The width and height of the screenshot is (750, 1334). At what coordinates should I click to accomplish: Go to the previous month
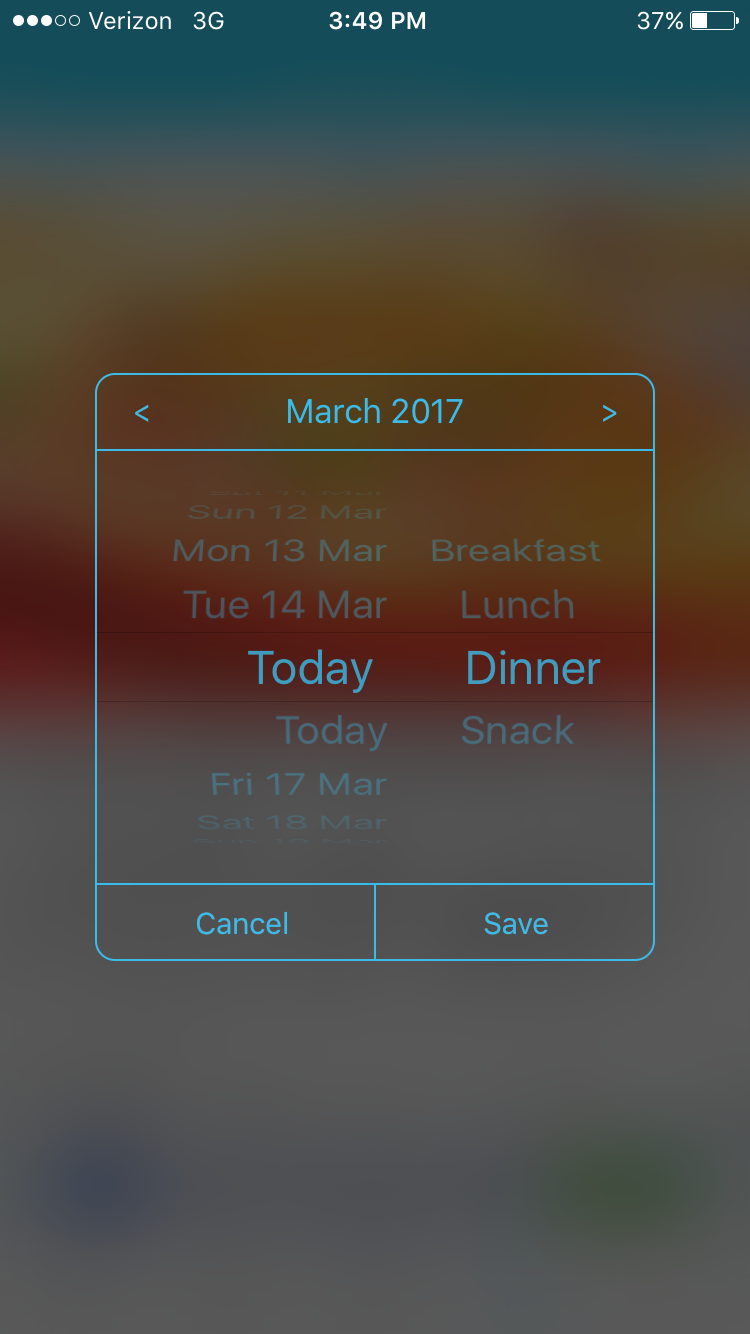(142, 413)
